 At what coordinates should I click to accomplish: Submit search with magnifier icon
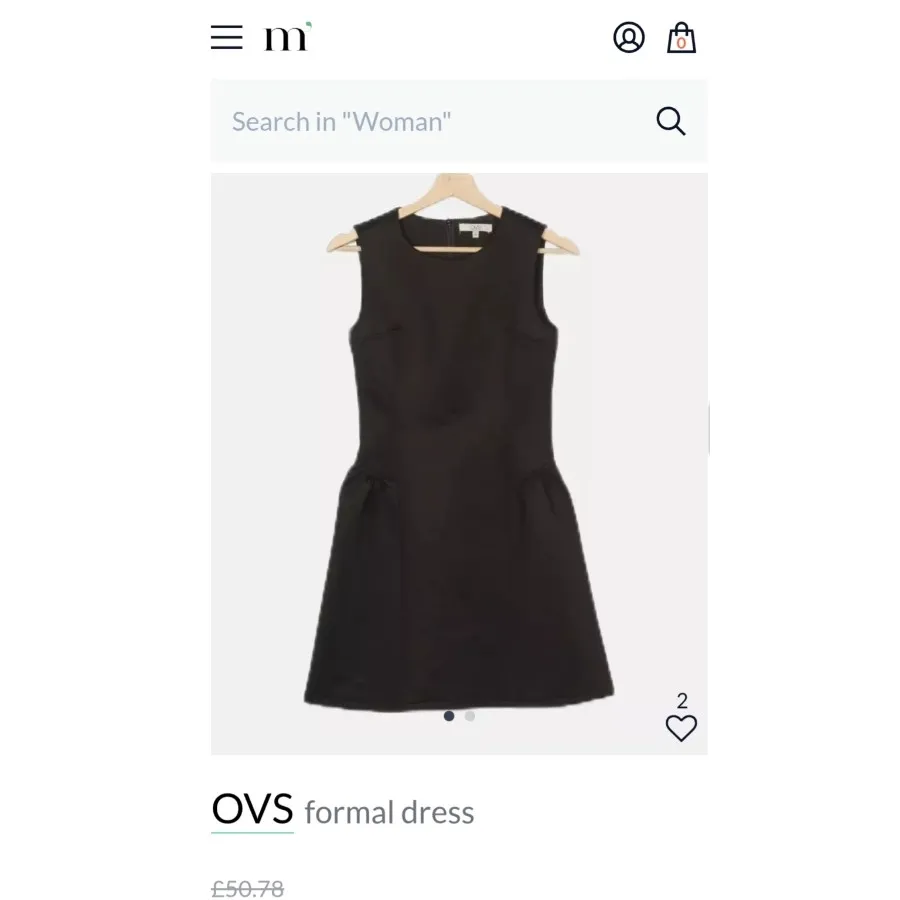click(x=671, y=122)
